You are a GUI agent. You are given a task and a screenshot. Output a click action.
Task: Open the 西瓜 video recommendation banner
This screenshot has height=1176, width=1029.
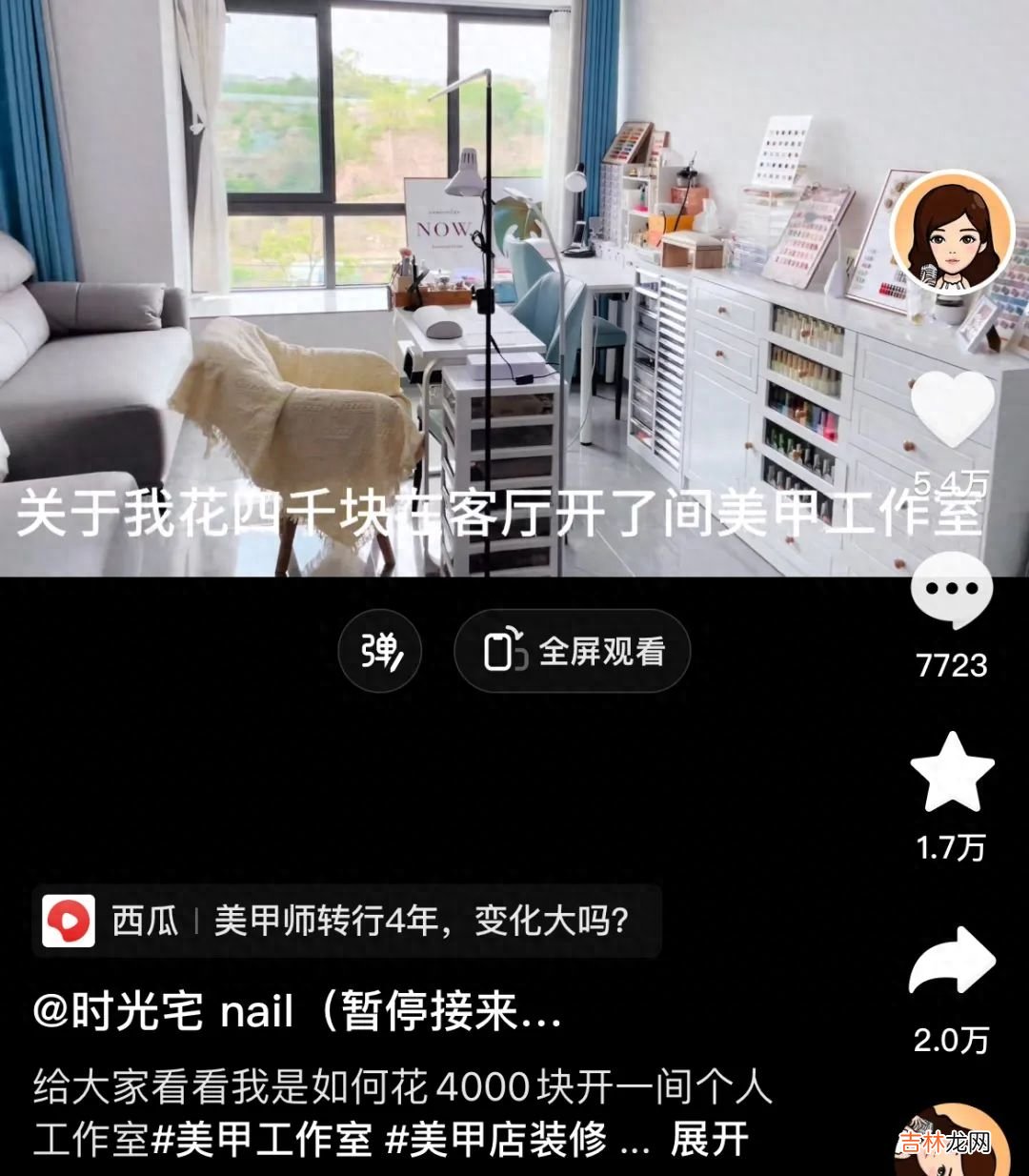[347, 921]
